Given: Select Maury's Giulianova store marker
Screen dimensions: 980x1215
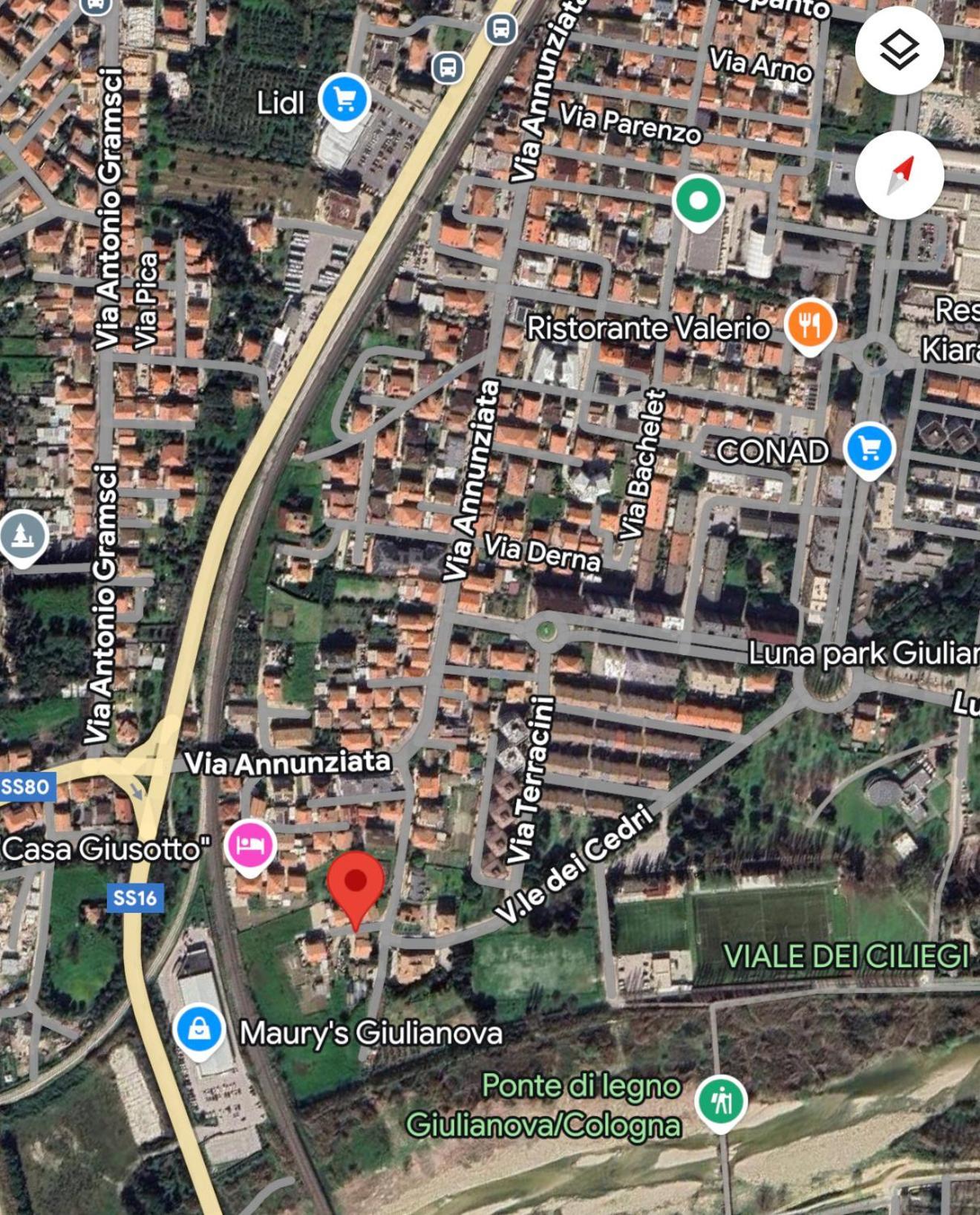Looking at the screenshot, I should [198, 1030].
